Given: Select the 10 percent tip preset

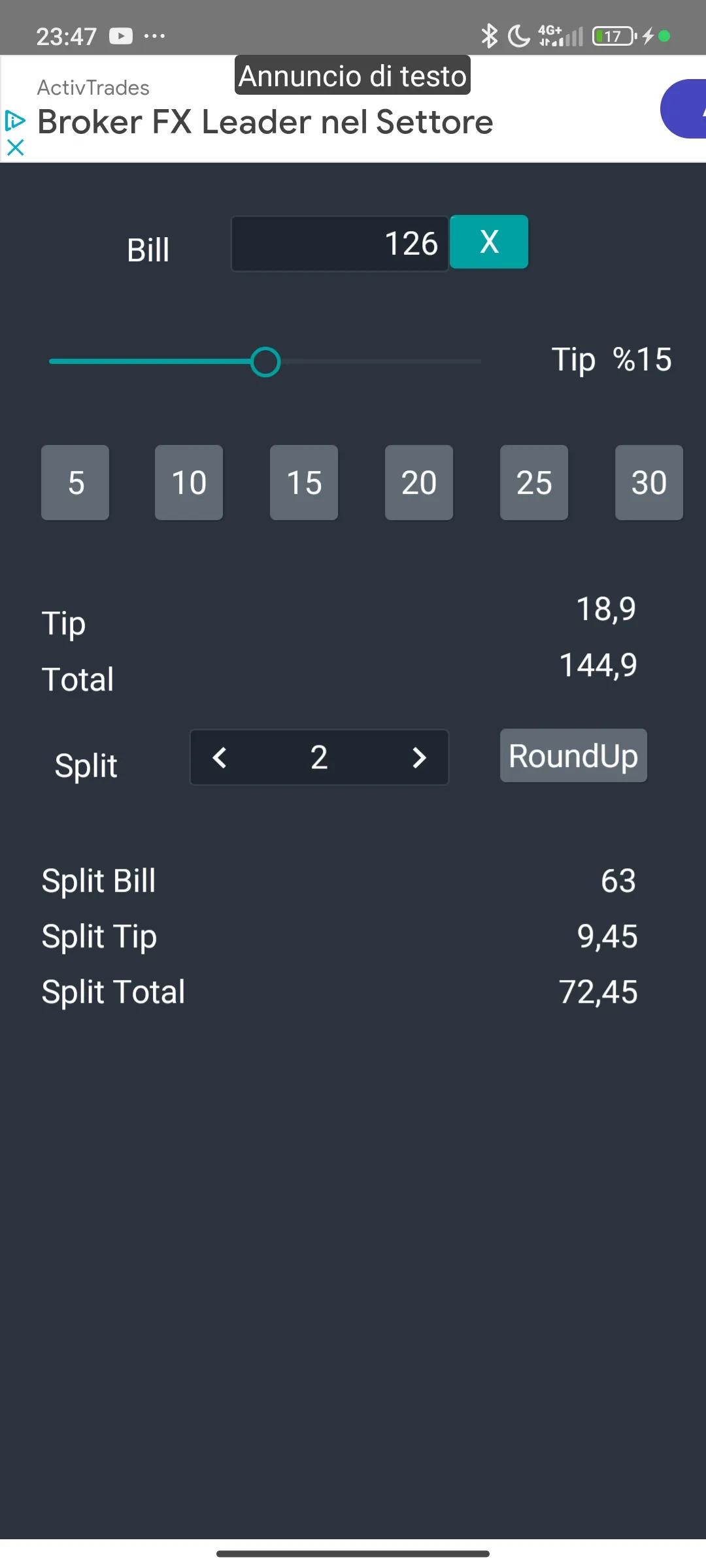Looking at the screenshot, I should (189, 483).
